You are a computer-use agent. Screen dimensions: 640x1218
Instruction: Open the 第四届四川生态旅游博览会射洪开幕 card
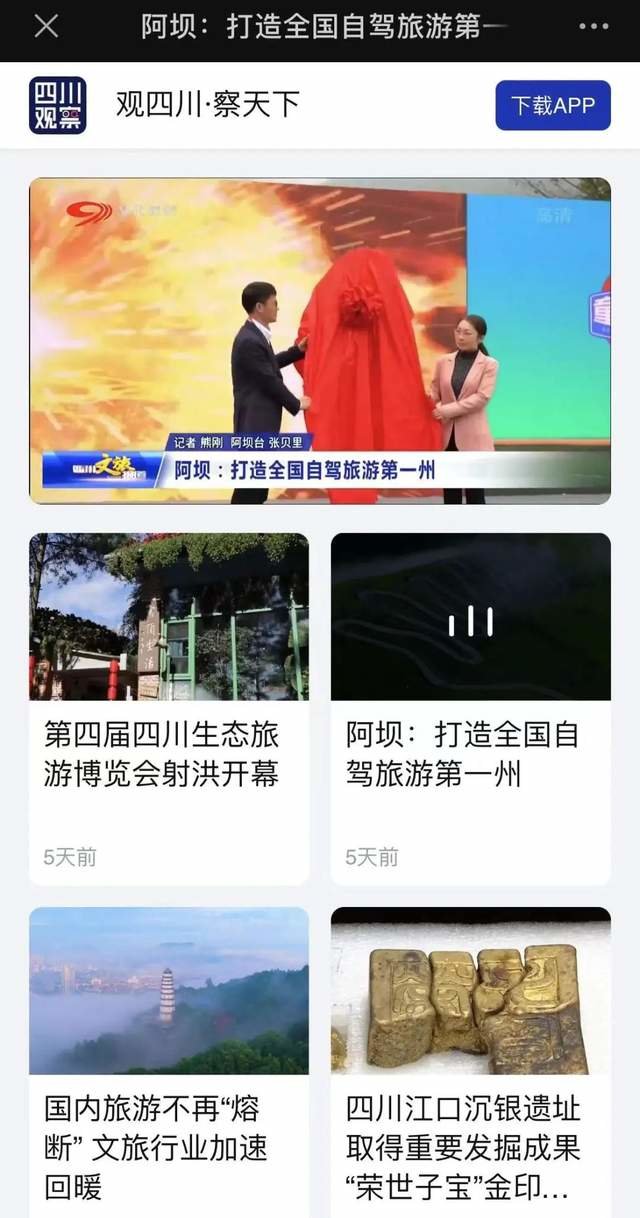(x=168, y=708)
